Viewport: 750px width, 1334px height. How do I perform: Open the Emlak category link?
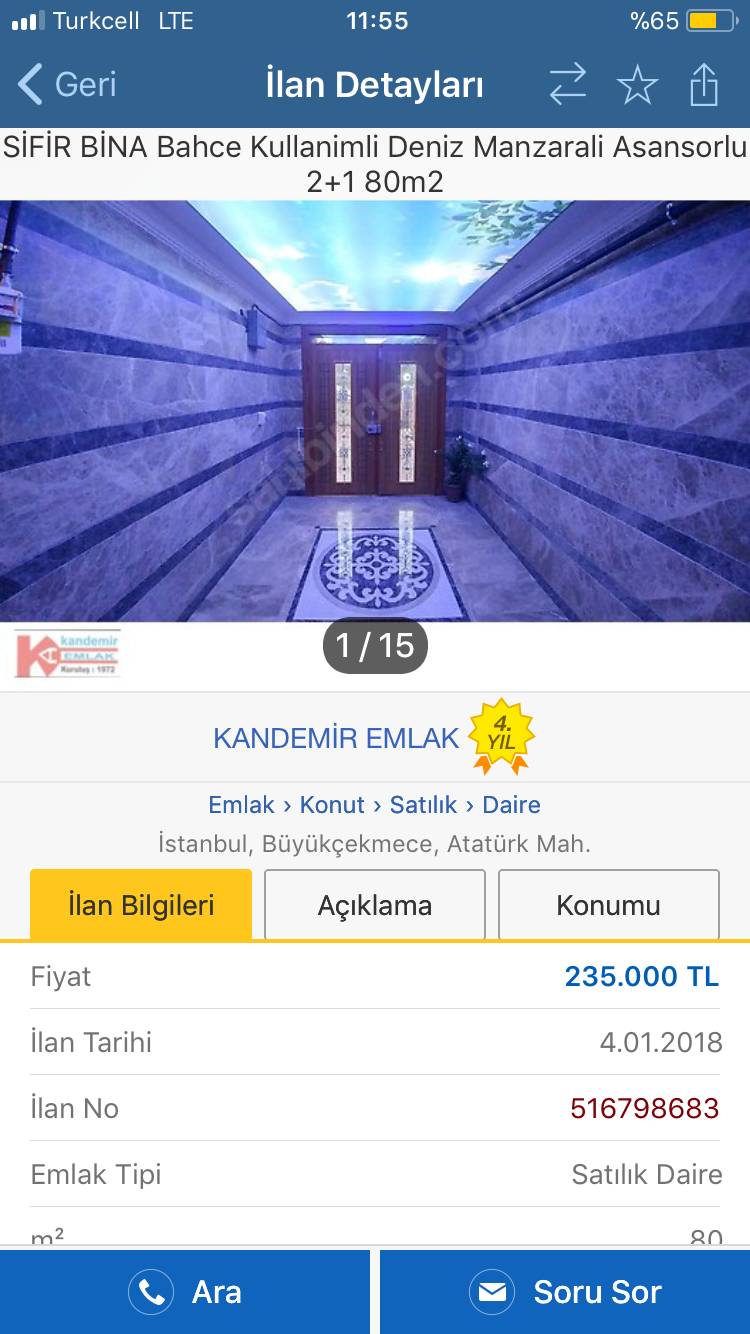pyautogui.click(x=241, y=805)
